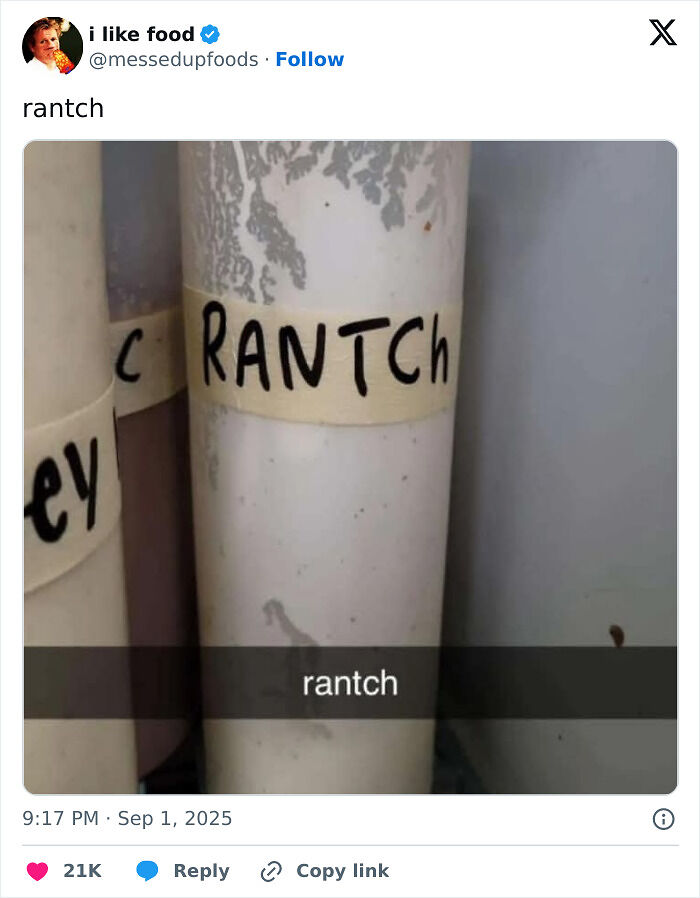Like the tweet with 21K likes
The height and width of the screenshot is (898, 700).
[x=38, y=871]
